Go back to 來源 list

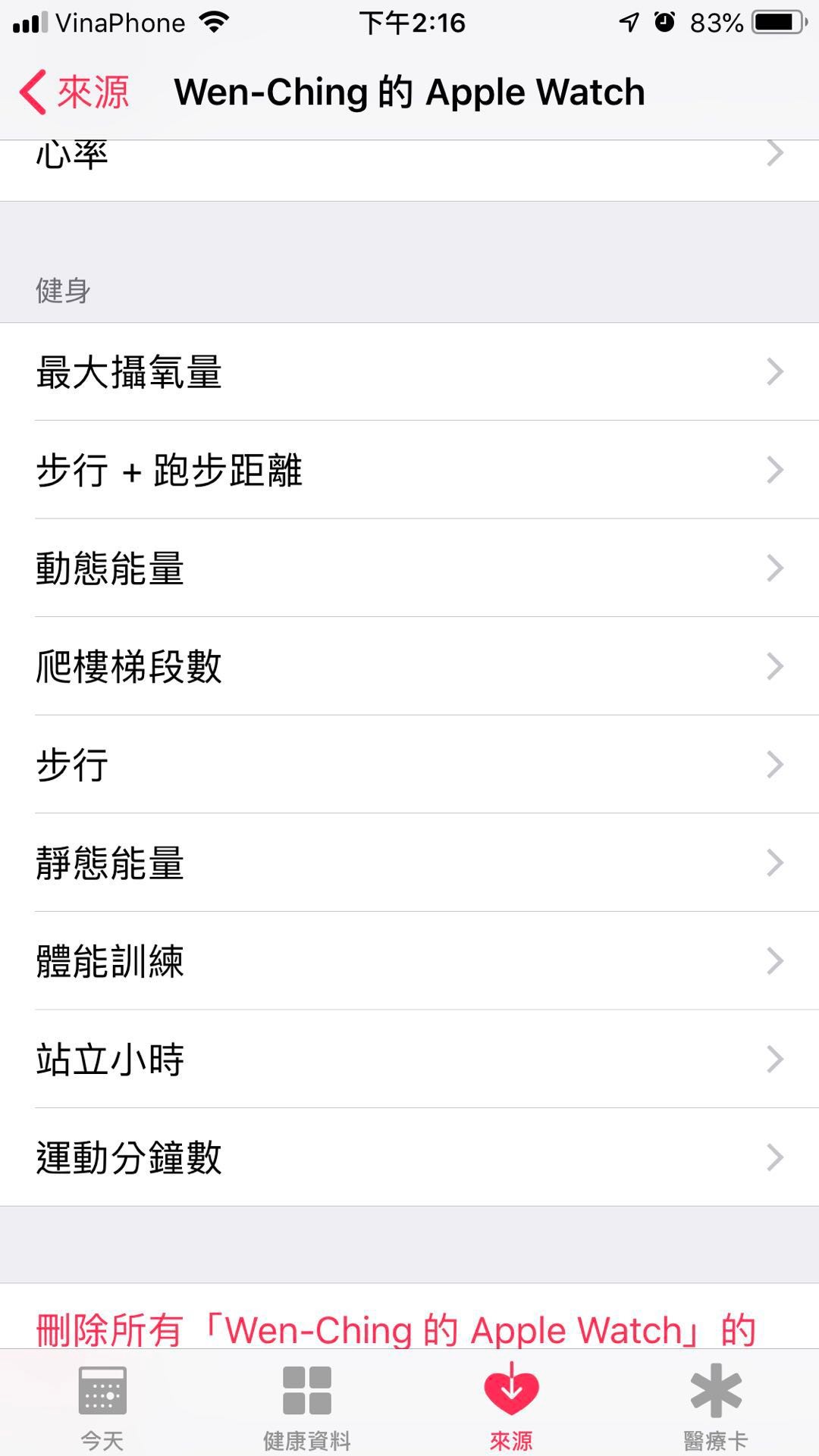(74, 92)
